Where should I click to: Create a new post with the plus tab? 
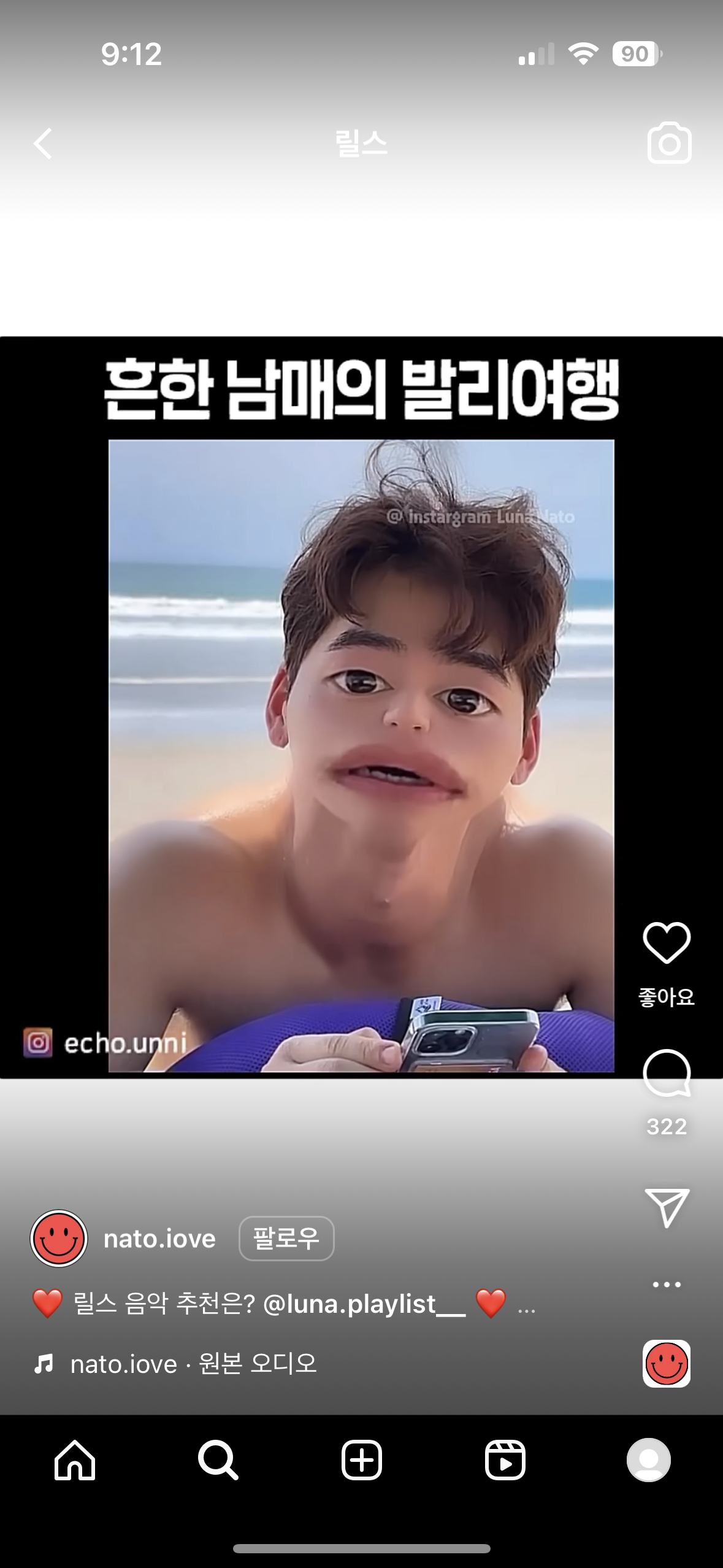coord(362,1460)
